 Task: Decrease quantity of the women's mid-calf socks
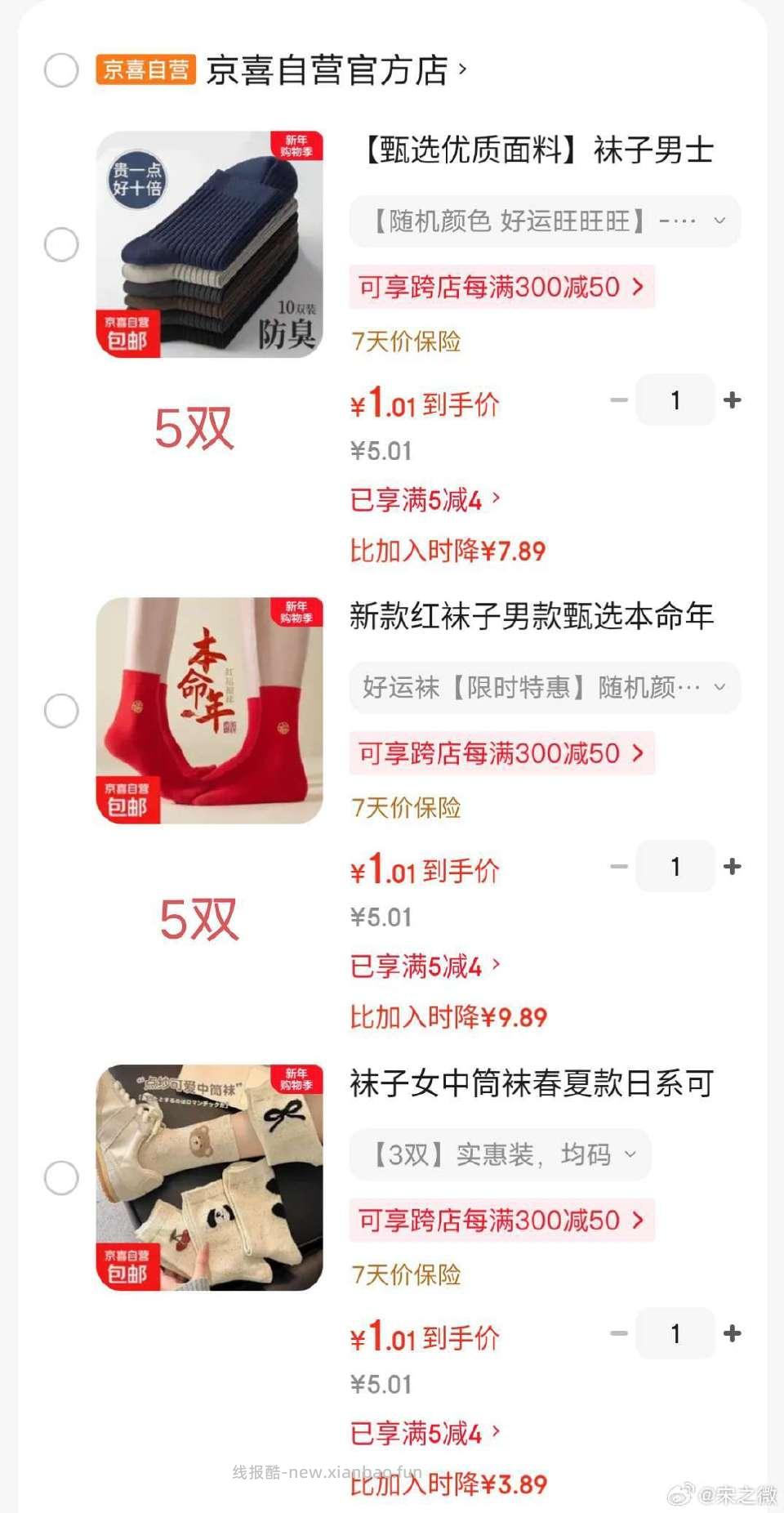(x=618, y=1333)
